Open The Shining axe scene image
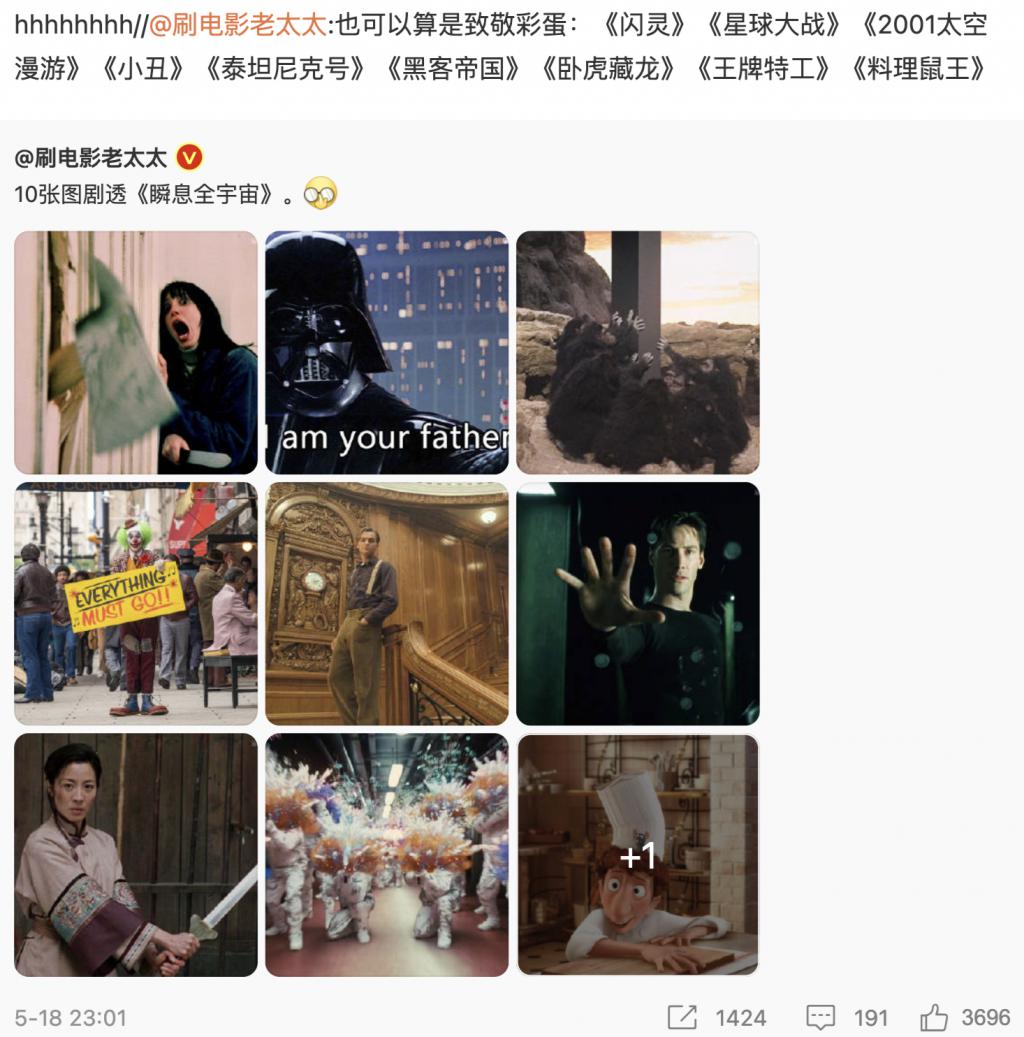This screenshot has width=1024, height=1037. click(x=136, y=352)
